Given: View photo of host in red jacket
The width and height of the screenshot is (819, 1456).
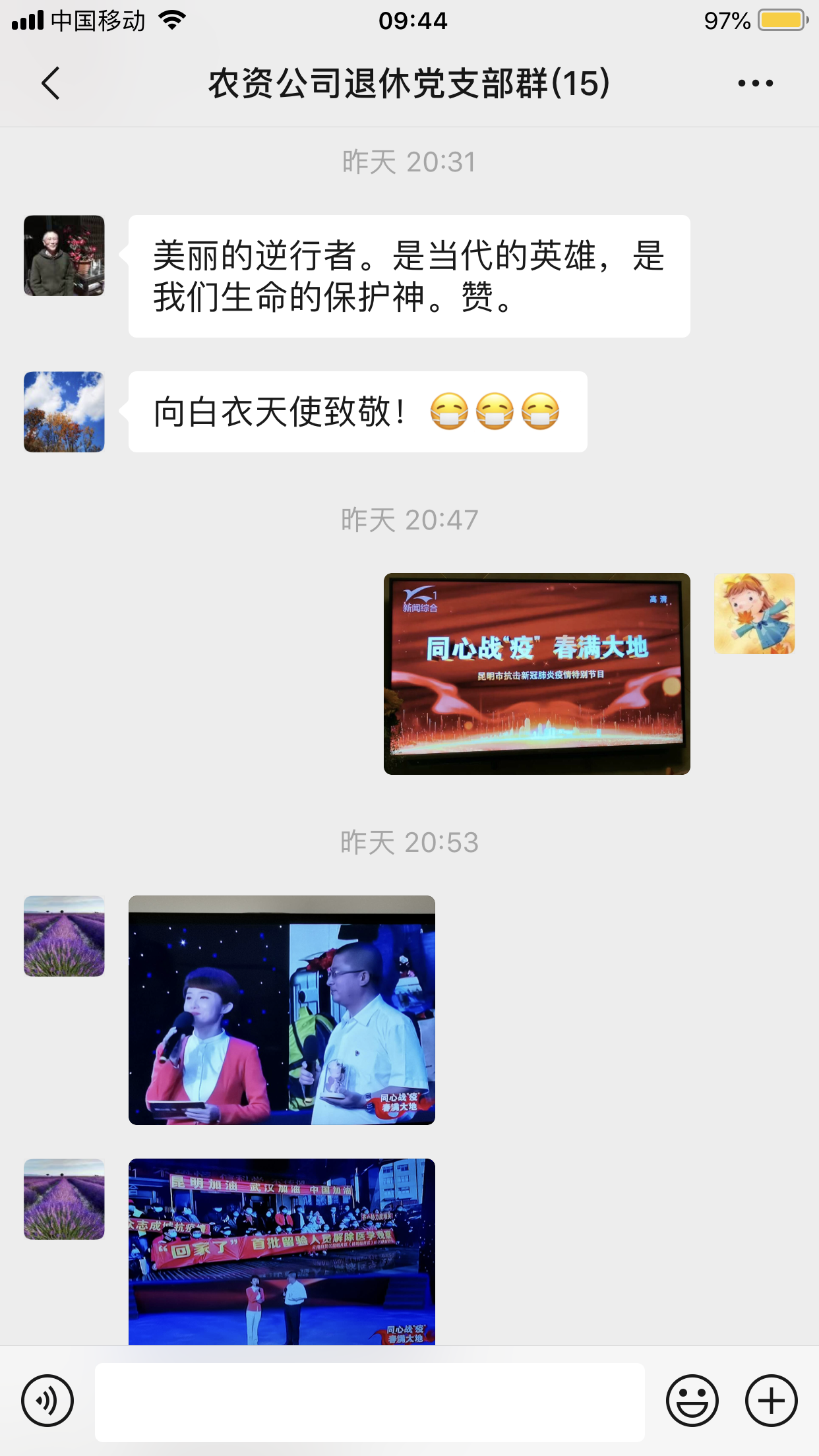Looking at the screenshot, I should point(282,1010).
